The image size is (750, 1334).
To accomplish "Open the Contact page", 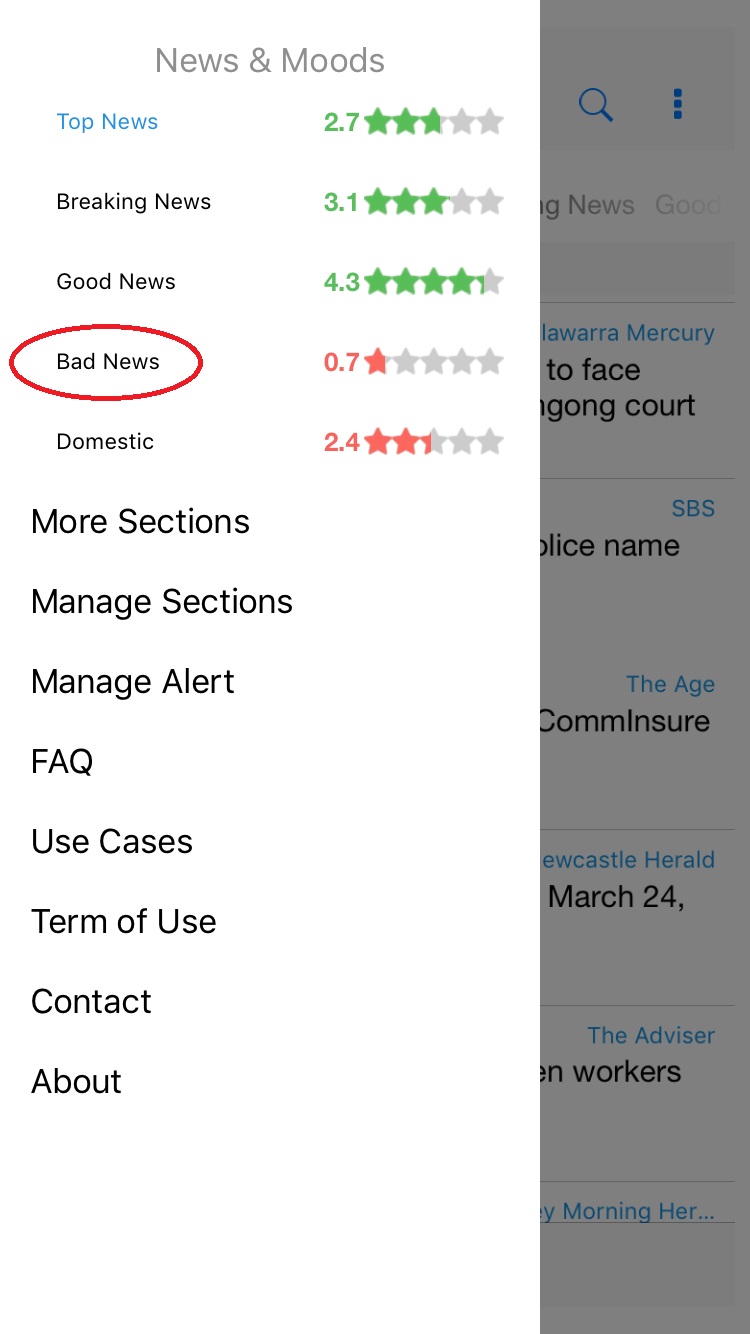I will pos(91,1002).
